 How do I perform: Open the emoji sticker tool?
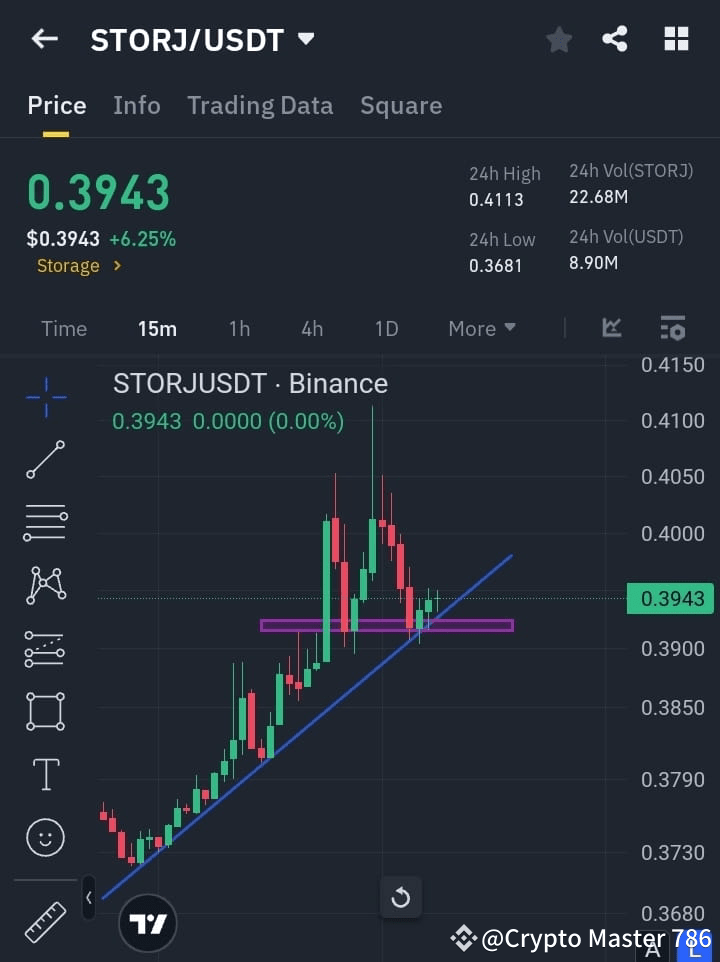pyautogui.click(x=44, y=837)
